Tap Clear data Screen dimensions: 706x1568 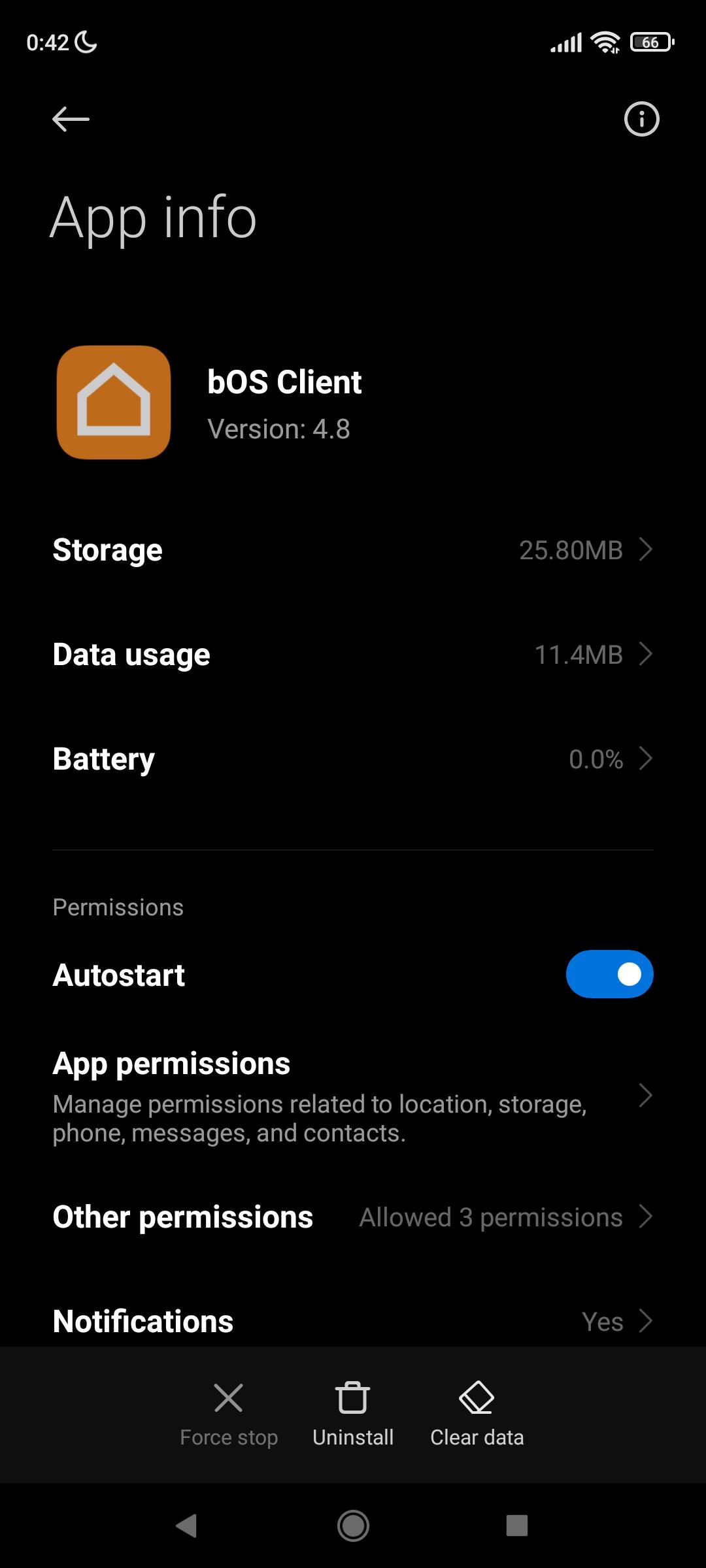(477, 1414)
